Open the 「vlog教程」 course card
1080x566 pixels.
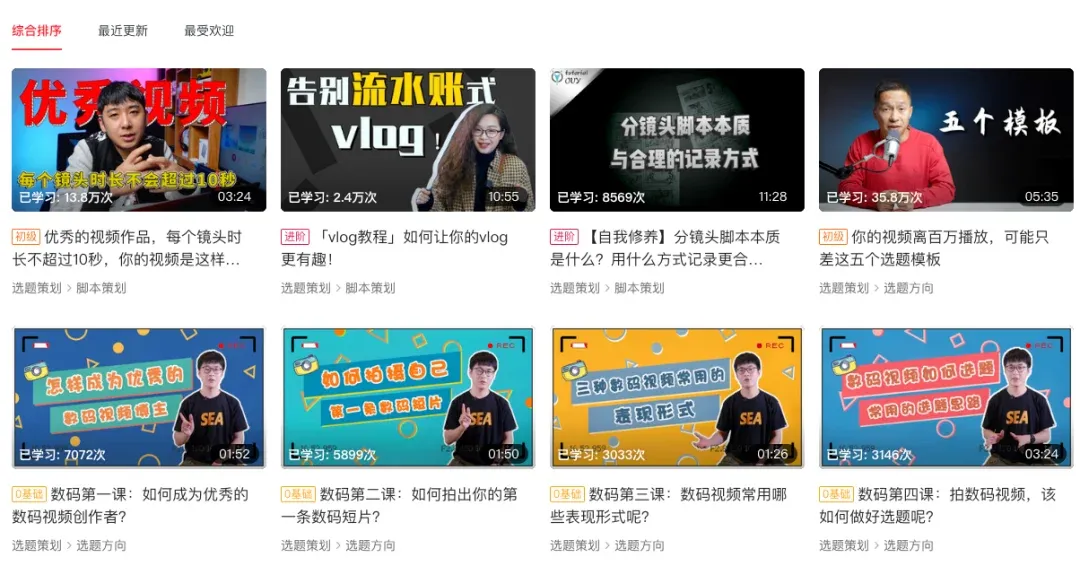click(x=407, y=140)
